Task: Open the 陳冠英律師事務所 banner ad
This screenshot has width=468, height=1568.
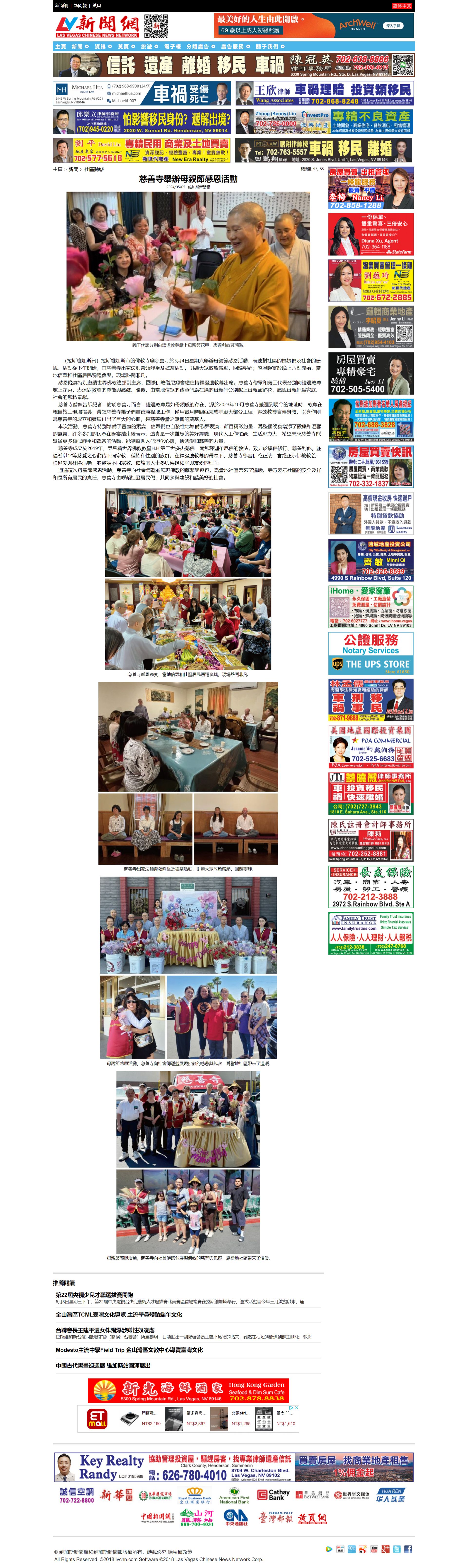Action: click(x=234, y=65)
